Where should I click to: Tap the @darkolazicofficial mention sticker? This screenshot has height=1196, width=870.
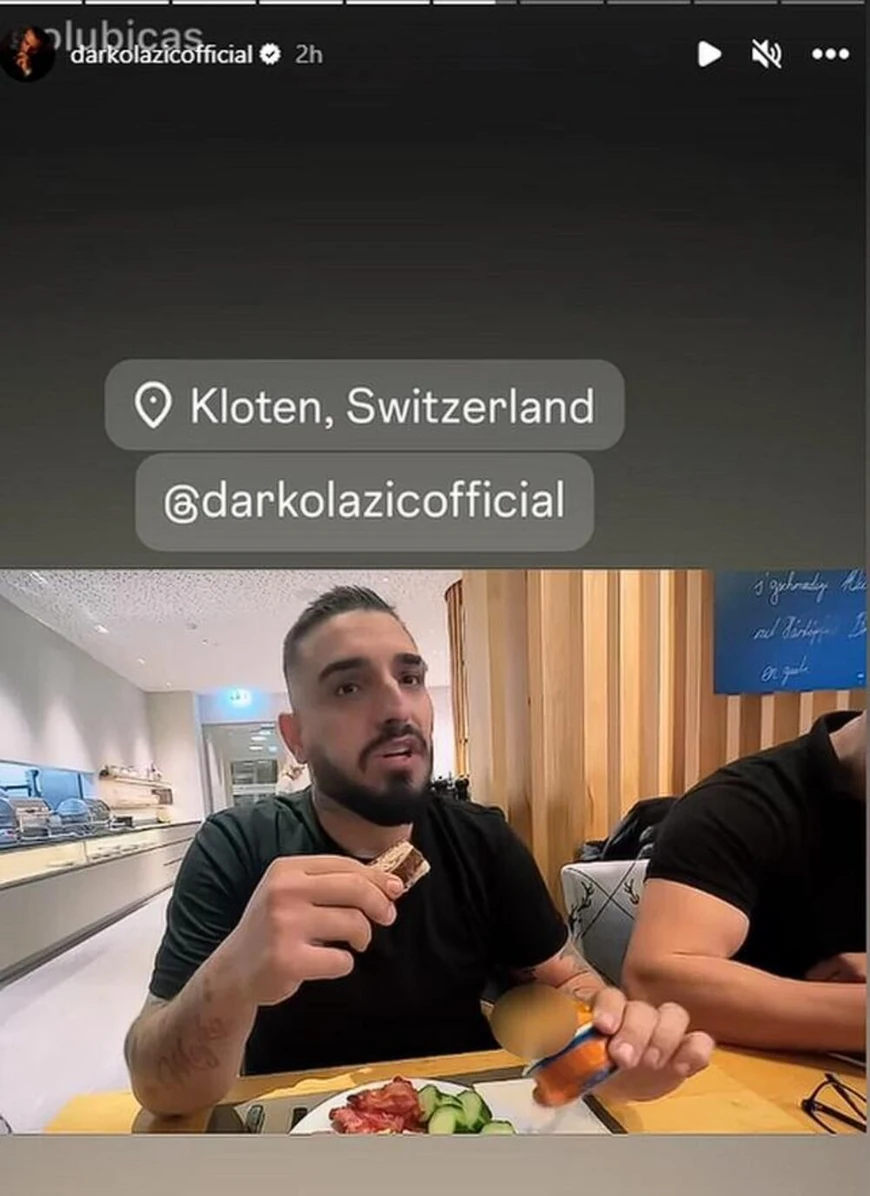[x=364, y=501]
